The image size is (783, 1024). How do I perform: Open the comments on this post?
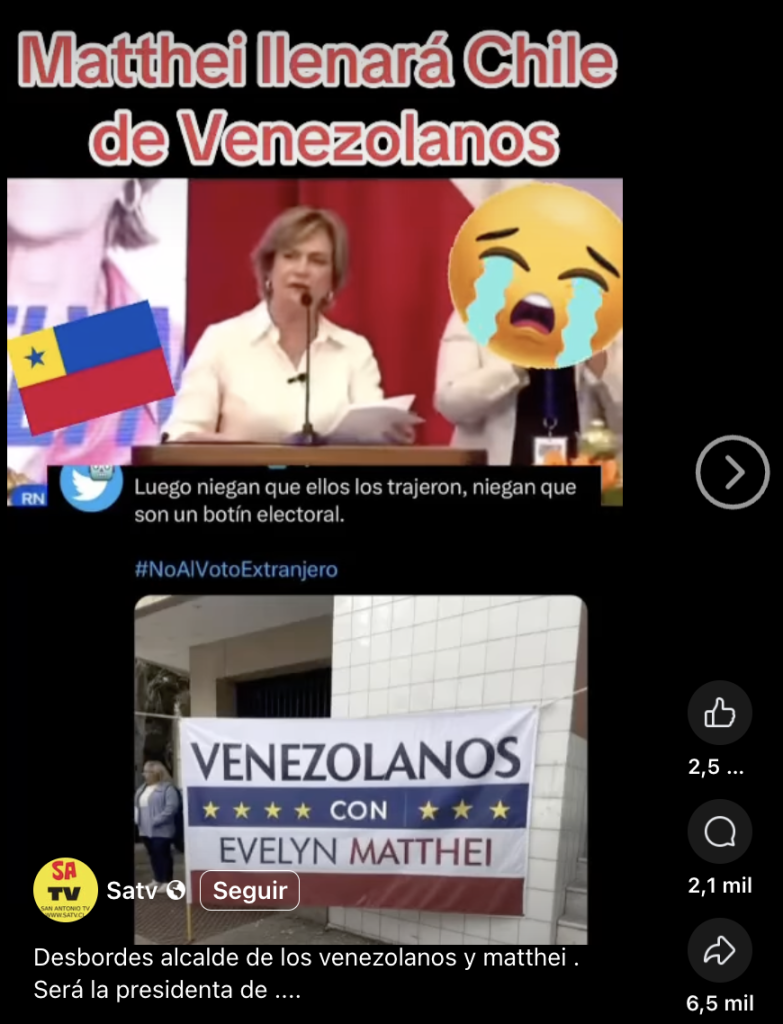point(719,832)
